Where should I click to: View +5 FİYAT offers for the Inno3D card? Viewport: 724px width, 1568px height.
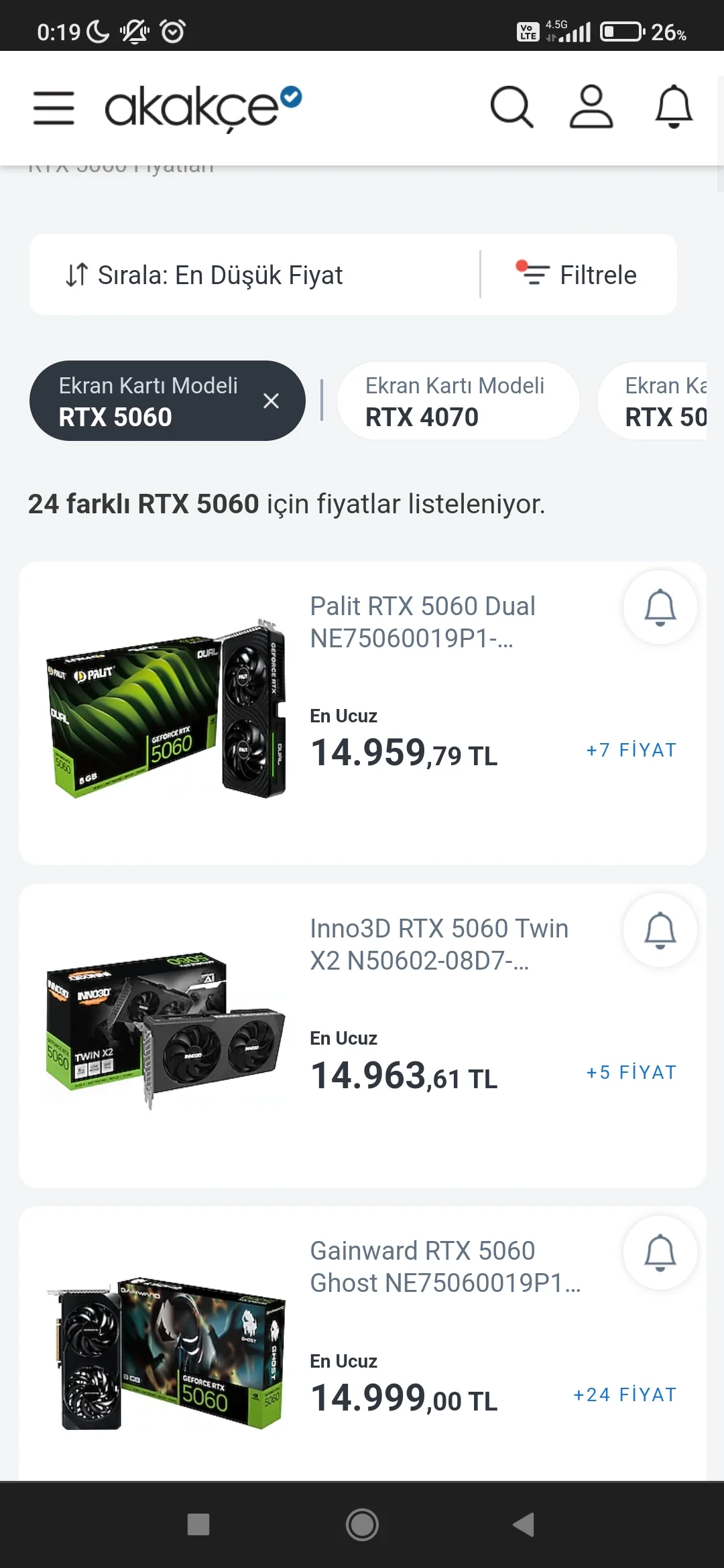[631, 1072]
